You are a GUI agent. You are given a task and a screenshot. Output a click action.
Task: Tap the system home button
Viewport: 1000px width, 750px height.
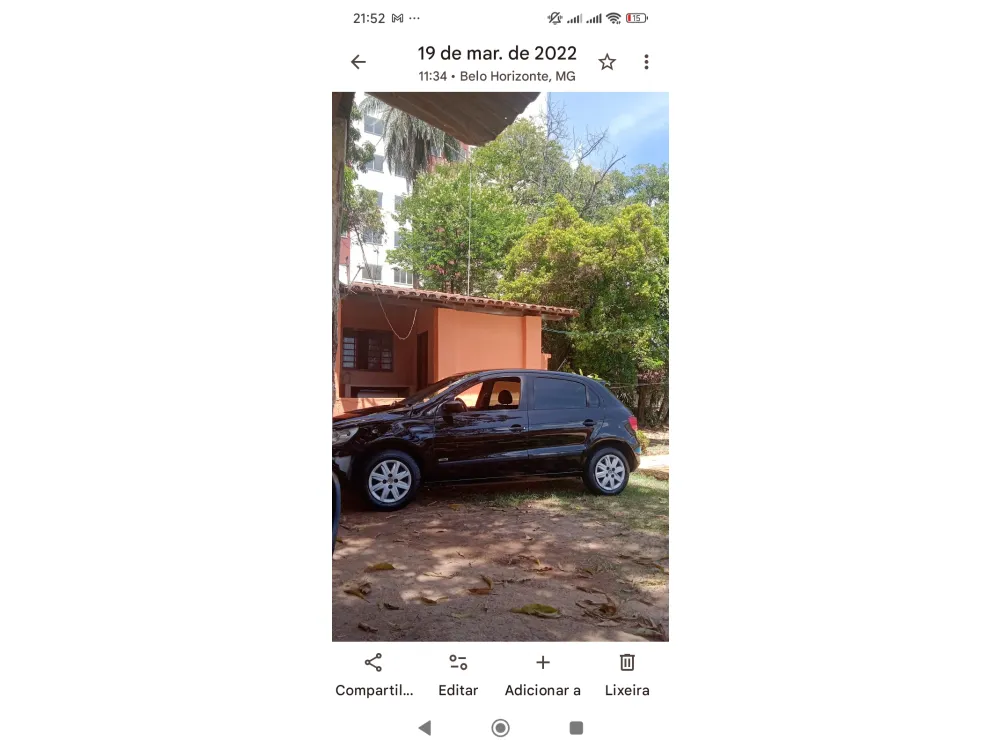[x=500, y=728]
